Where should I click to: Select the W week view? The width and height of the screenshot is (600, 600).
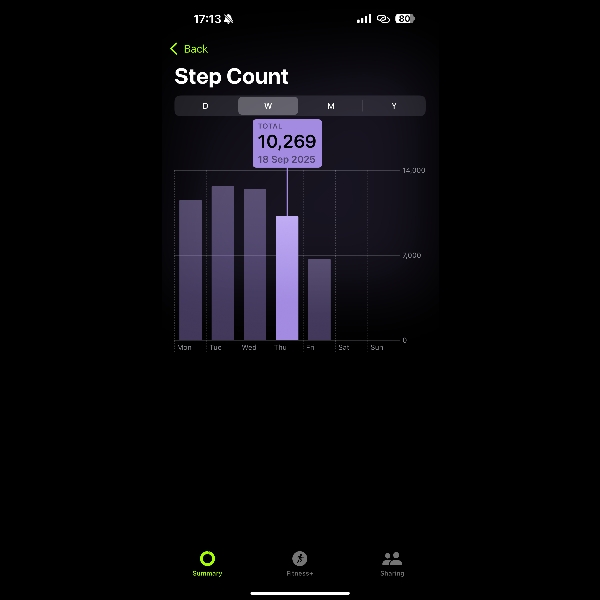(268, 106)
